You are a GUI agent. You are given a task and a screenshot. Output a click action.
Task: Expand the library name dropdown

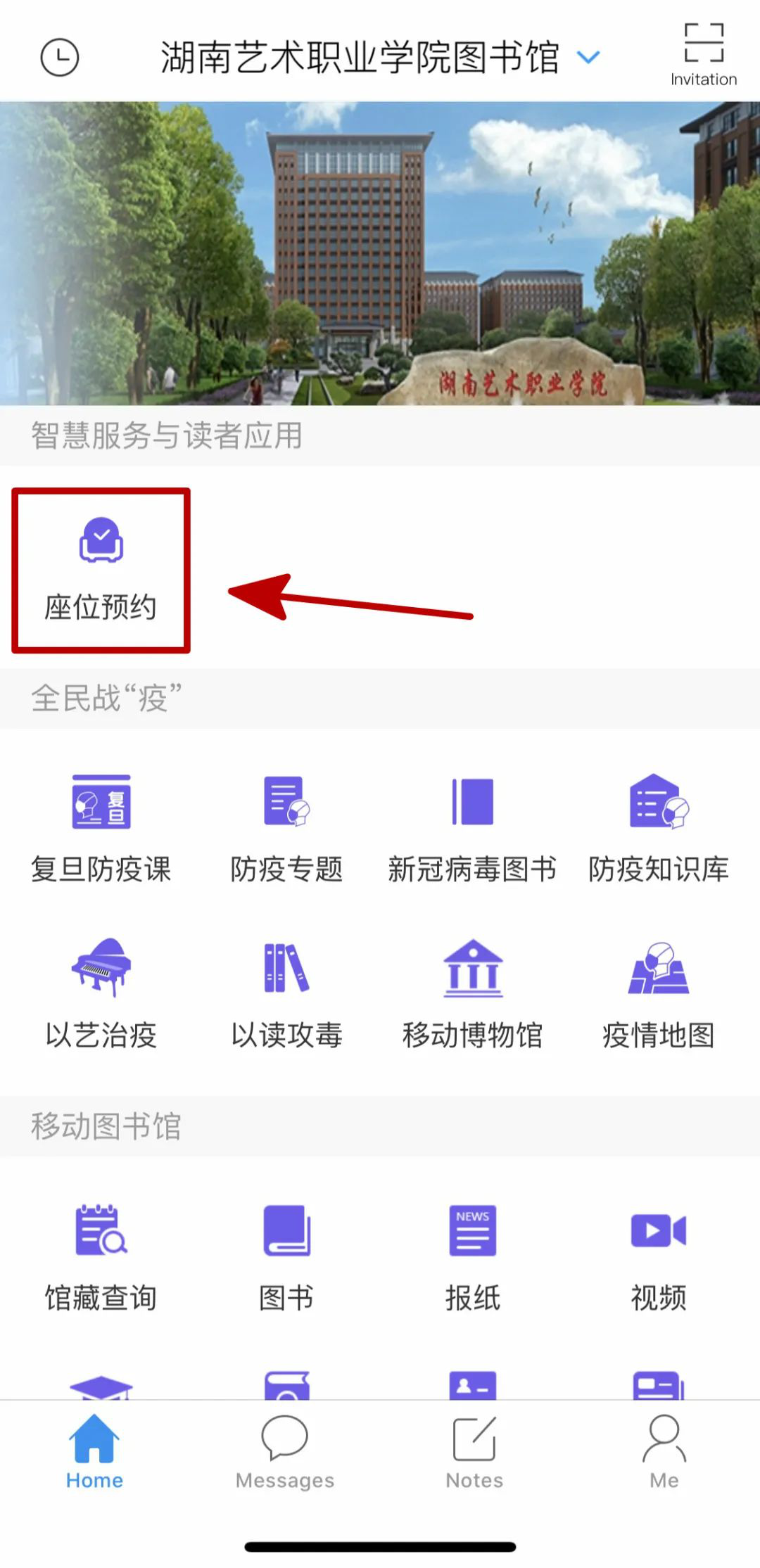coord(588,57)
